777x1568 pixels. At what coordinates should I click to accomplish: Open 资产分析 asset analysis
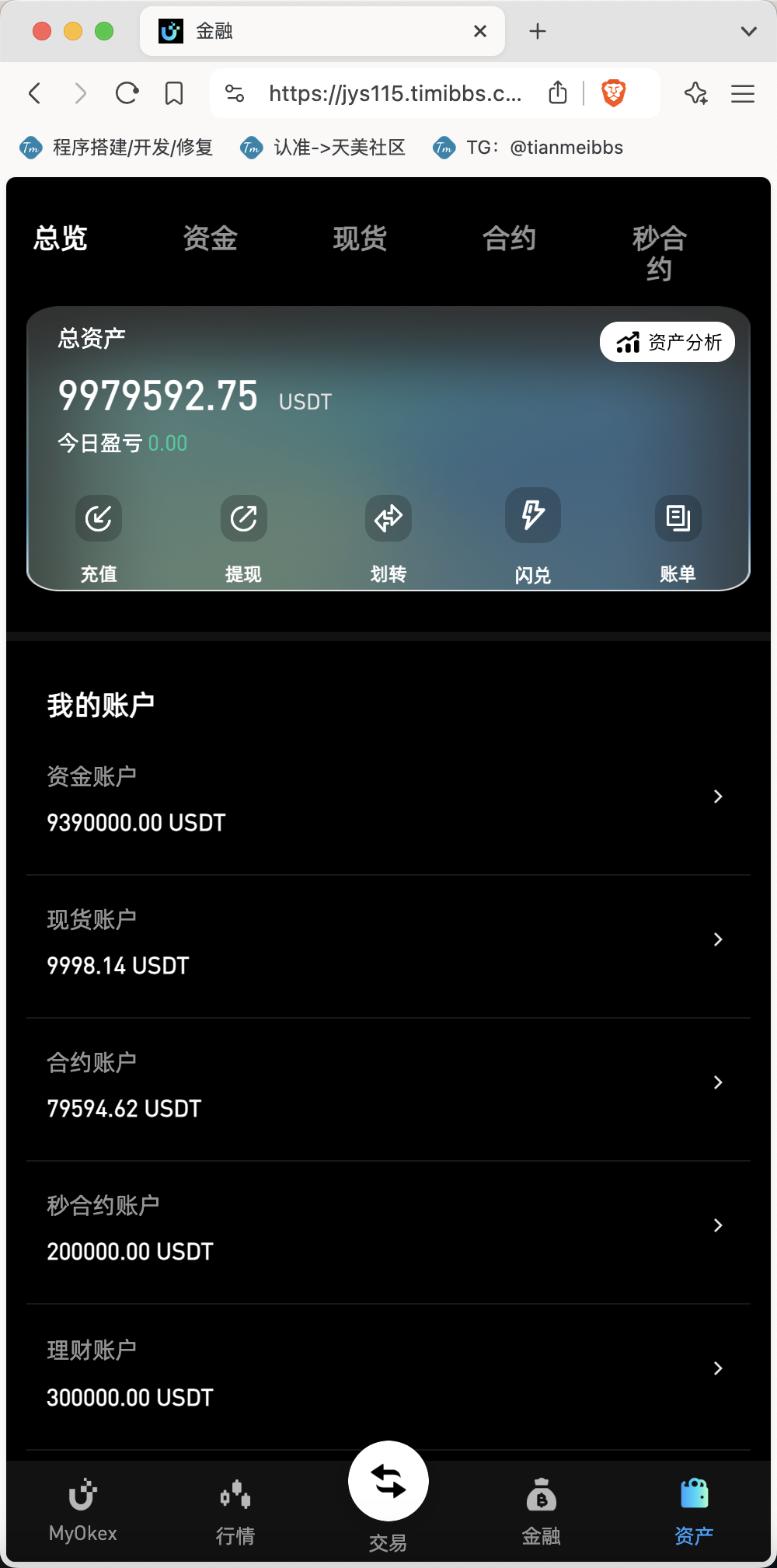tap(667, 342)
